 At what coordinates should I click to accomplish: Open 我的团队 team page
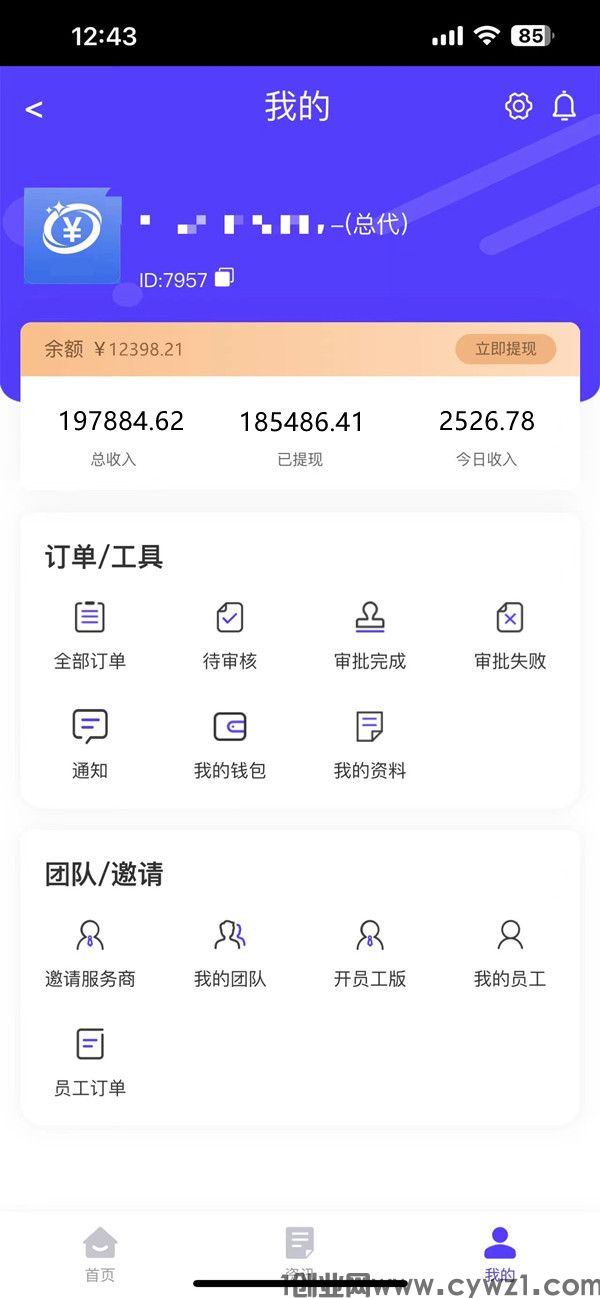pyautogui.click(x=230, y=952)
